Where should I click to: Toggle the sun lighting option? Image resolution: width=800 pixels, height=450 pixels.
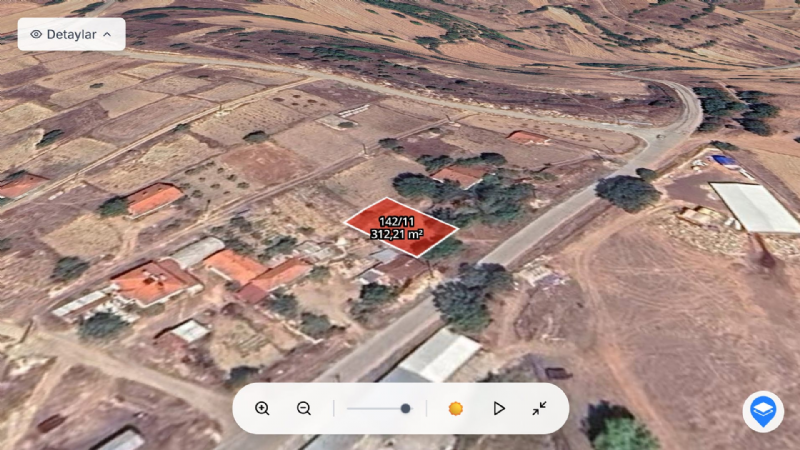[x=456, y=408]
